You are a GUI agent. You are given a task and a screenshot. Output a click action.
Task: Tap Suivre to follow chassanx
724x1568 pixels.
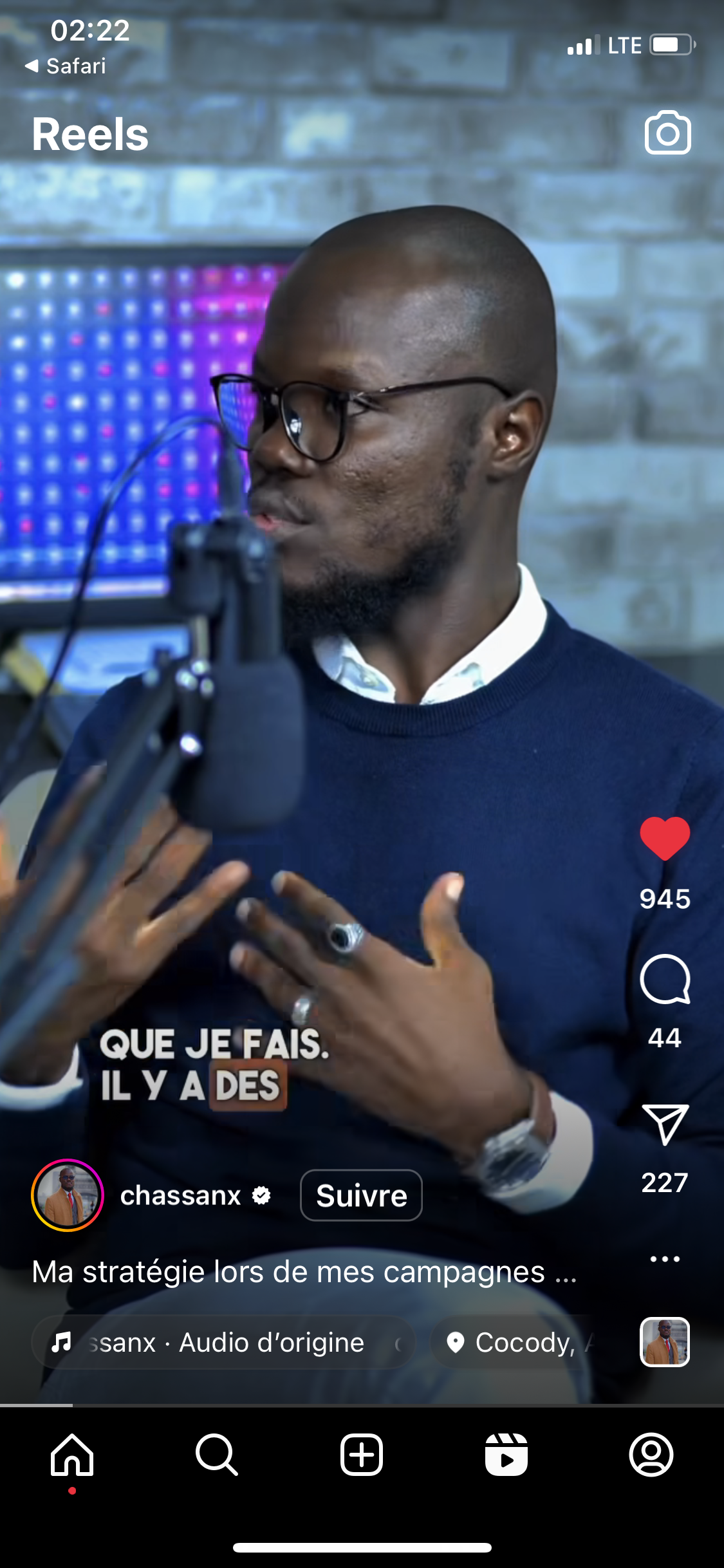[361, 1195]
